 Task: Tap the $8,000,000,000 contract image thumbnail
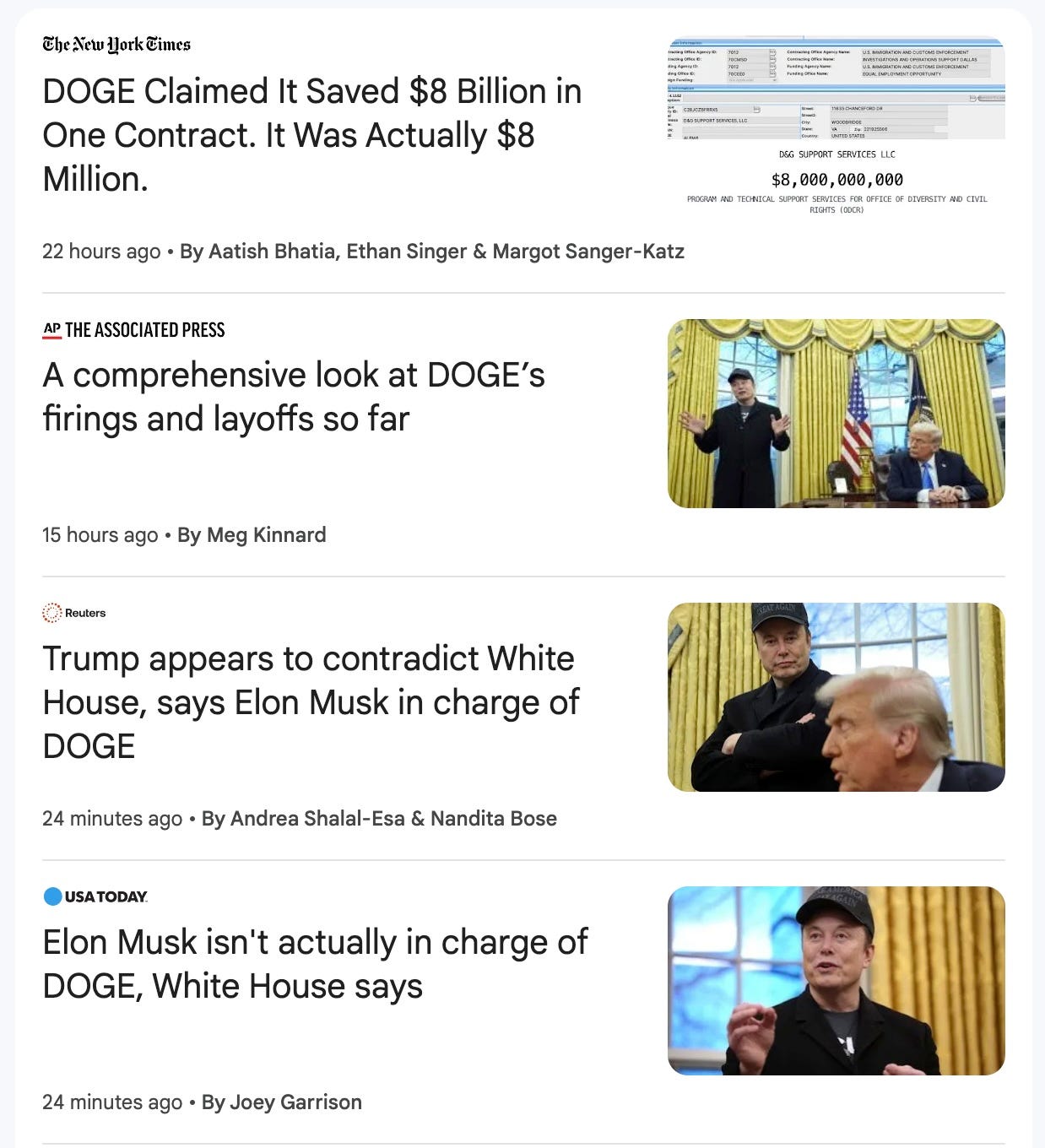click(836, 127)
